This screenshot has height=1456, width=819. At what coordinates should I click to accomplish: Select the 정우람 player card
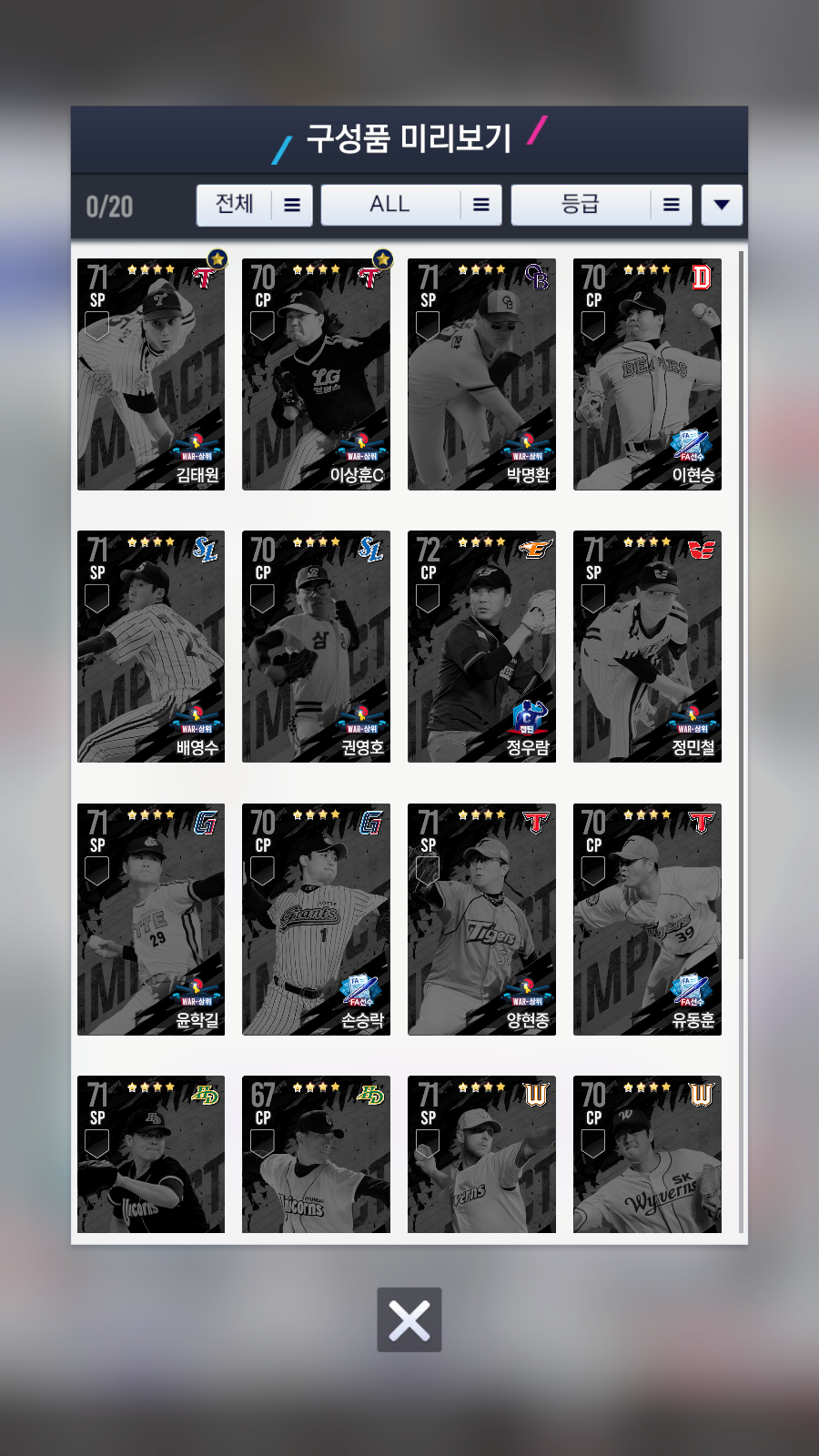tap(481, 646)
